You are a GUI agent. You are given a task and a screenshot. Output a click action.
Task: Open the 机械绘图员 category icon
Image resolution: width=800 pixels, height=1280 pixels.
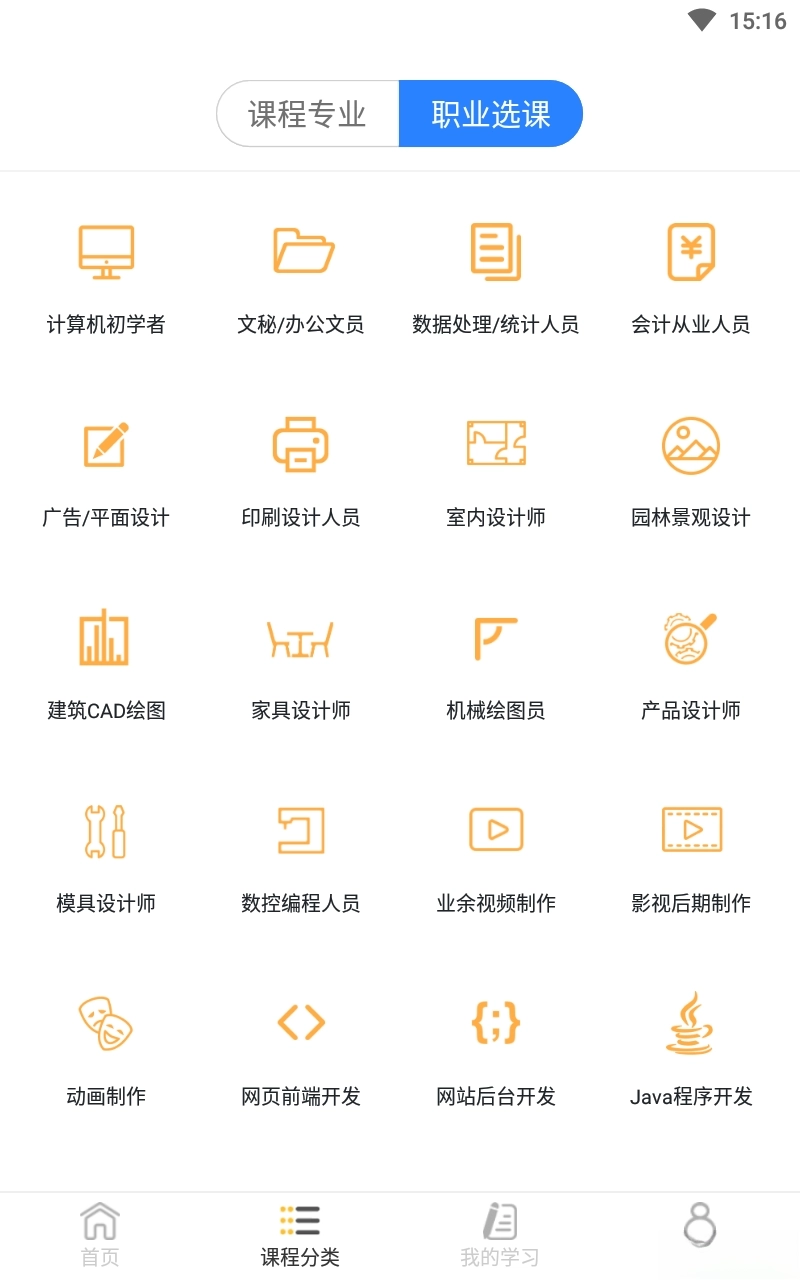[x=497, y=637]
